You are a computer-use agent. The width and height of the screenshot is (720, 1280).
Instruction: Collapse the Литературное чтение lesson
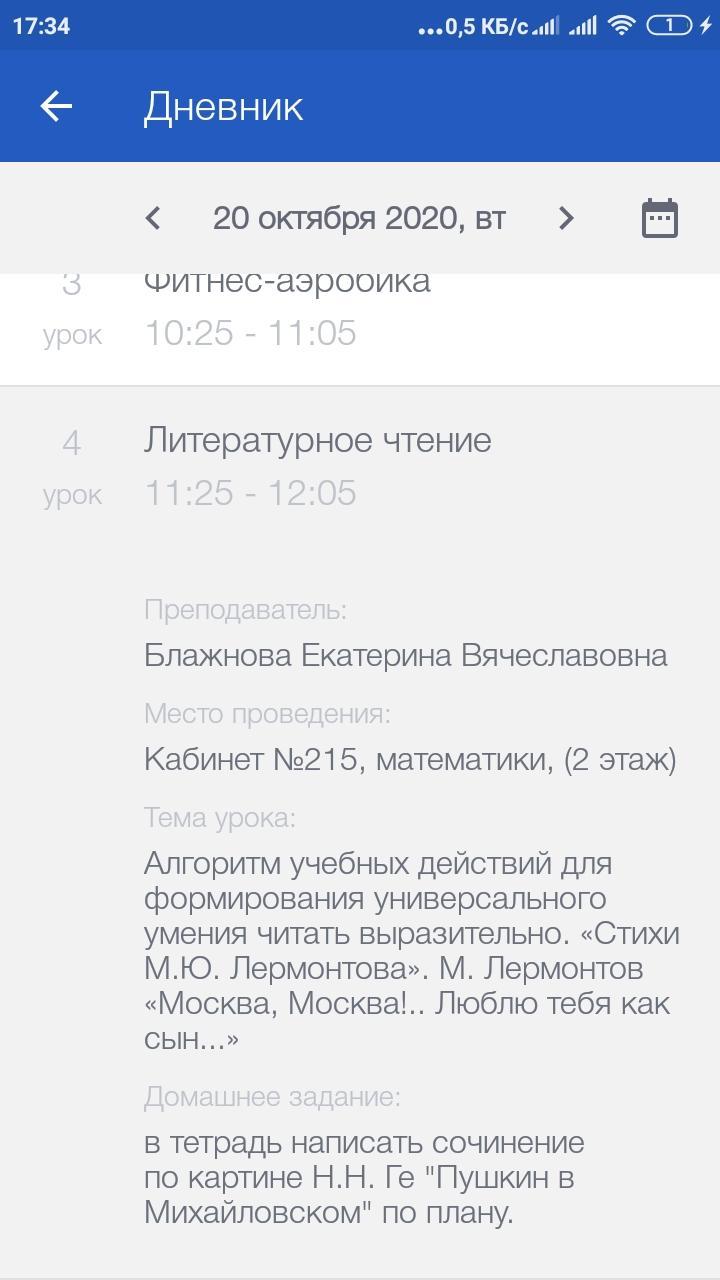tap(360, 467)
